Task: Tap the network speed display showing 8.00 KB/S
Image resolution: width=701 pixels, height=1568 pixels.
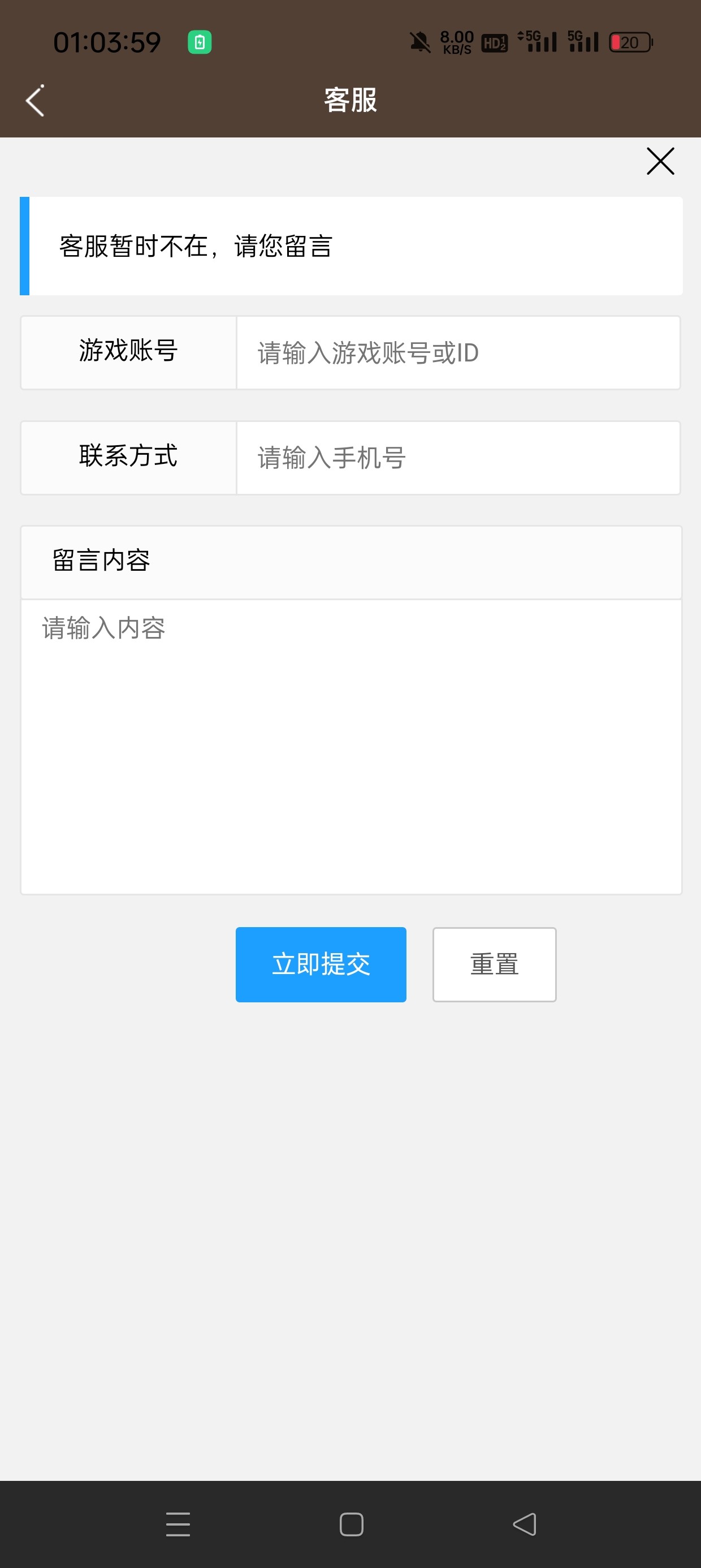Action: (x=455, y=41)
